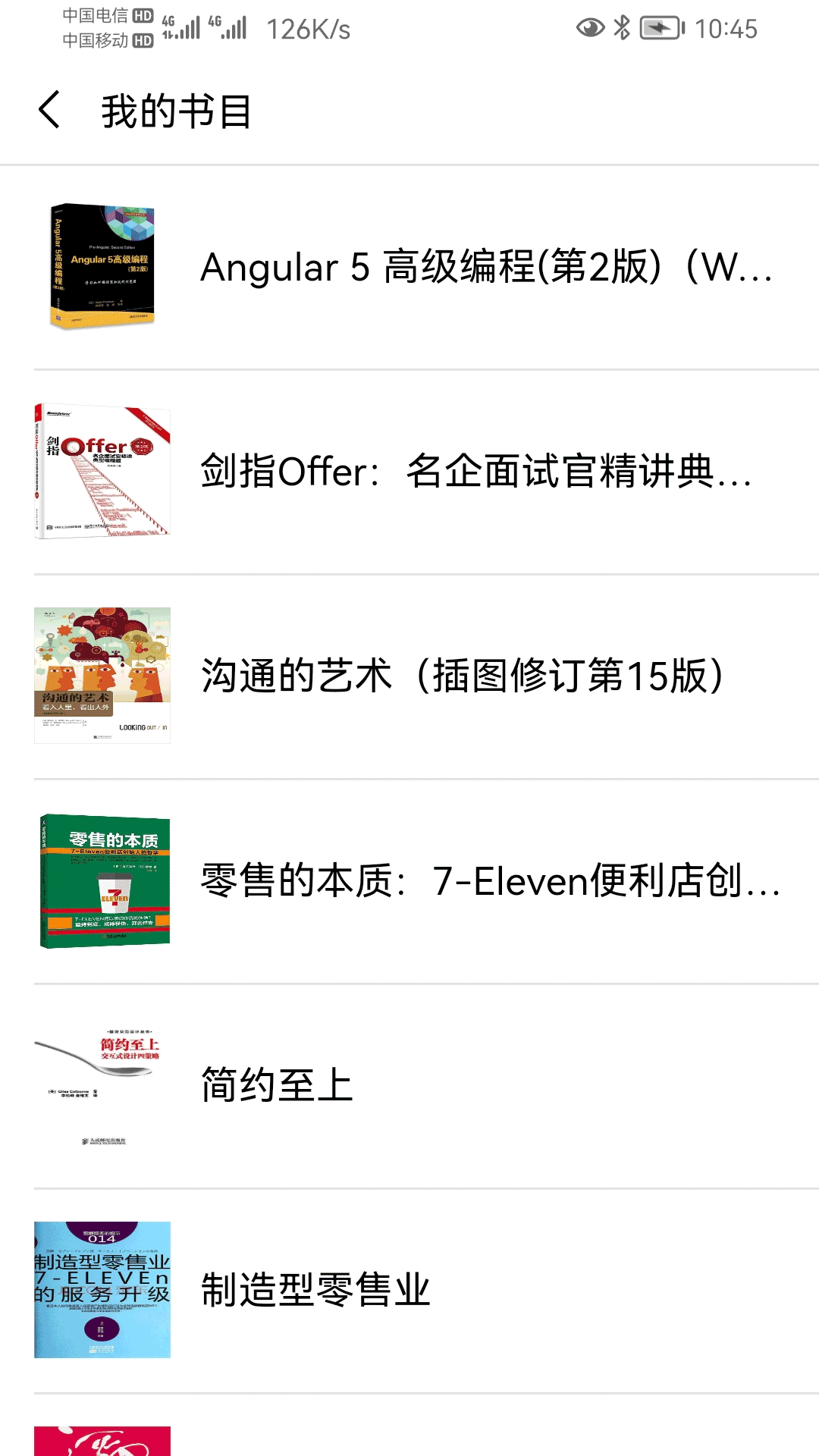Tap the Bluetooth icon in the status bar

click(621, 27)
